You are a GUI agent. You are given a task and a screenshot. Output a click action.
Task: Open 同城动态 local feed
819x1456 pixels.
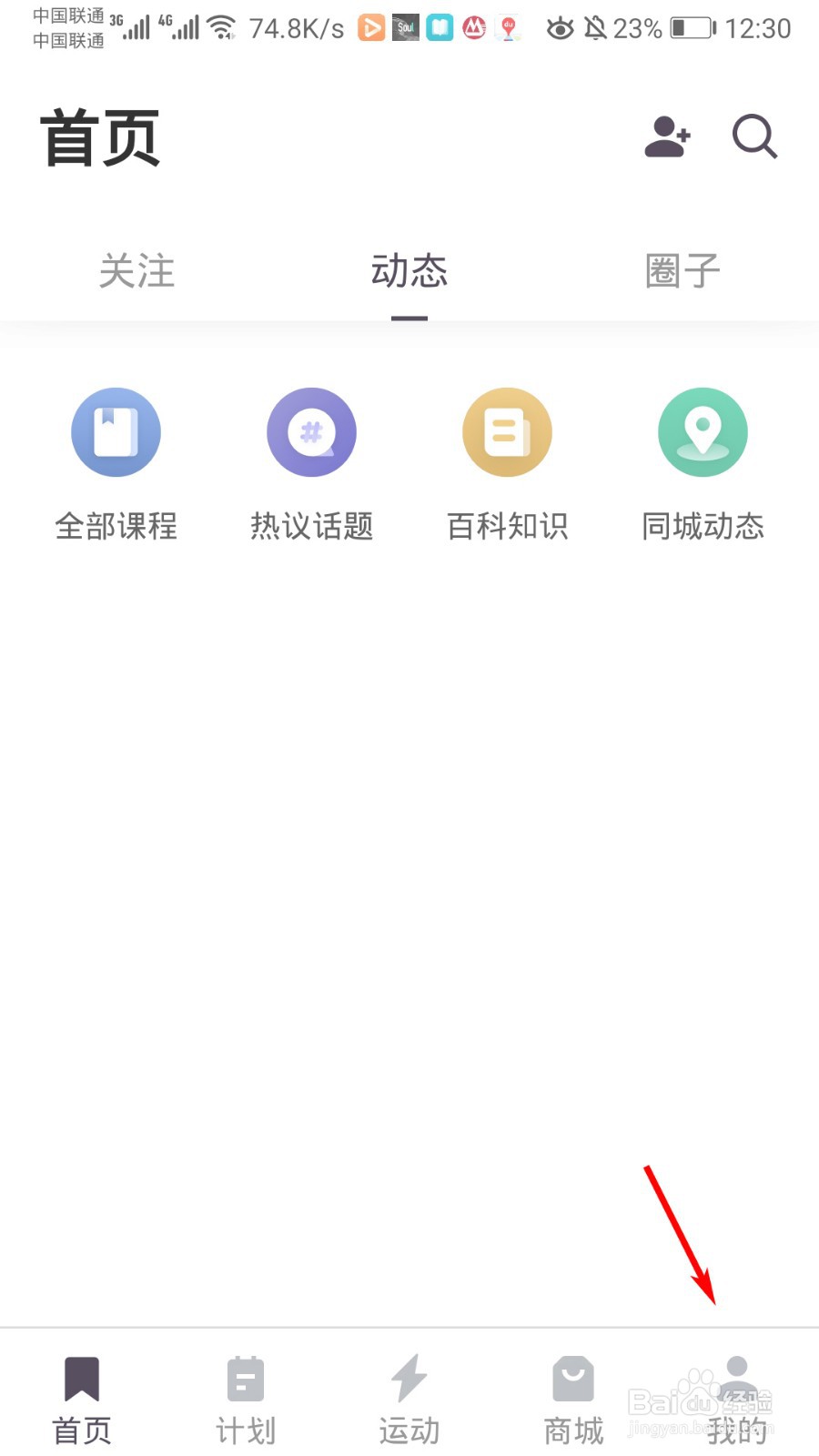click(x=703, y=464)
